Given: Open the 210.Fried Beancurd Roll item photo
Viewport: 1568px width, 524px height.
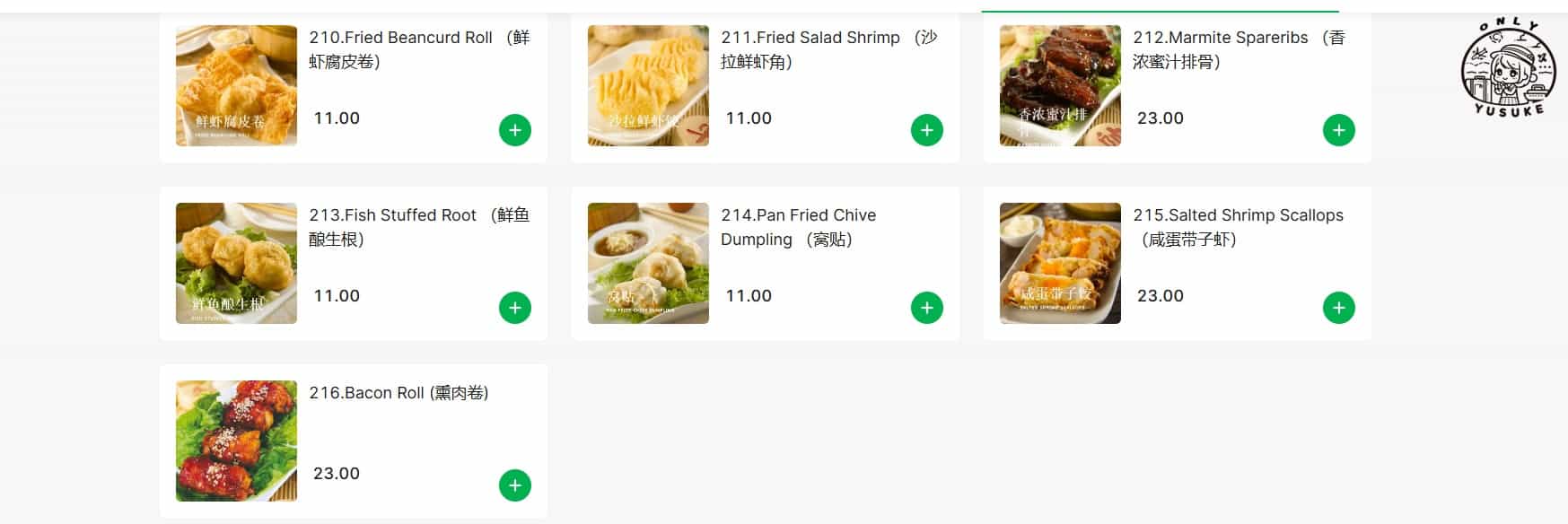Looking at the screenshot, I should pos(236,85).
